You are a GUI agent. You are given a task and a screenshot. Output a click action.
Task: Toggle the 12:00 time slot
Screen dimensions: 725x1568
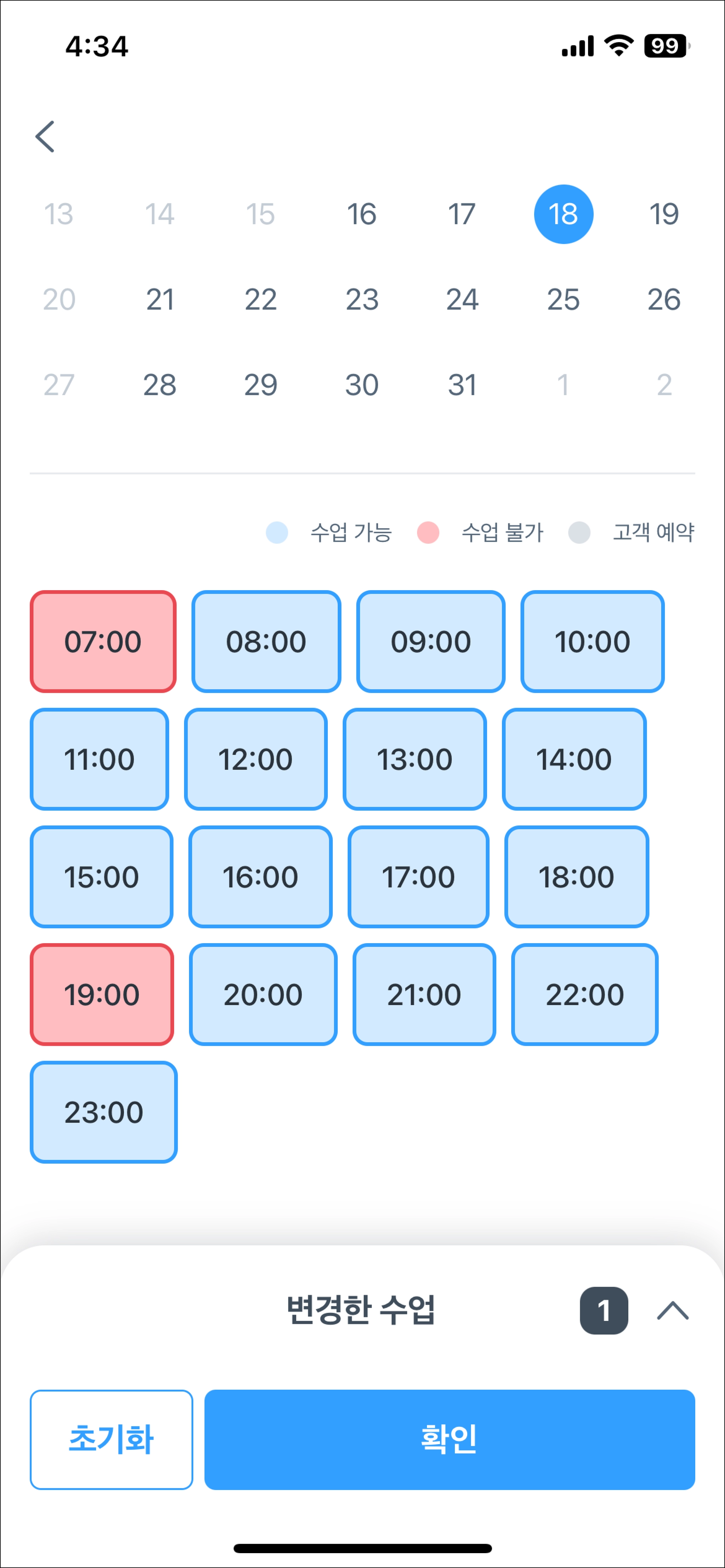(x=256, y=759)
